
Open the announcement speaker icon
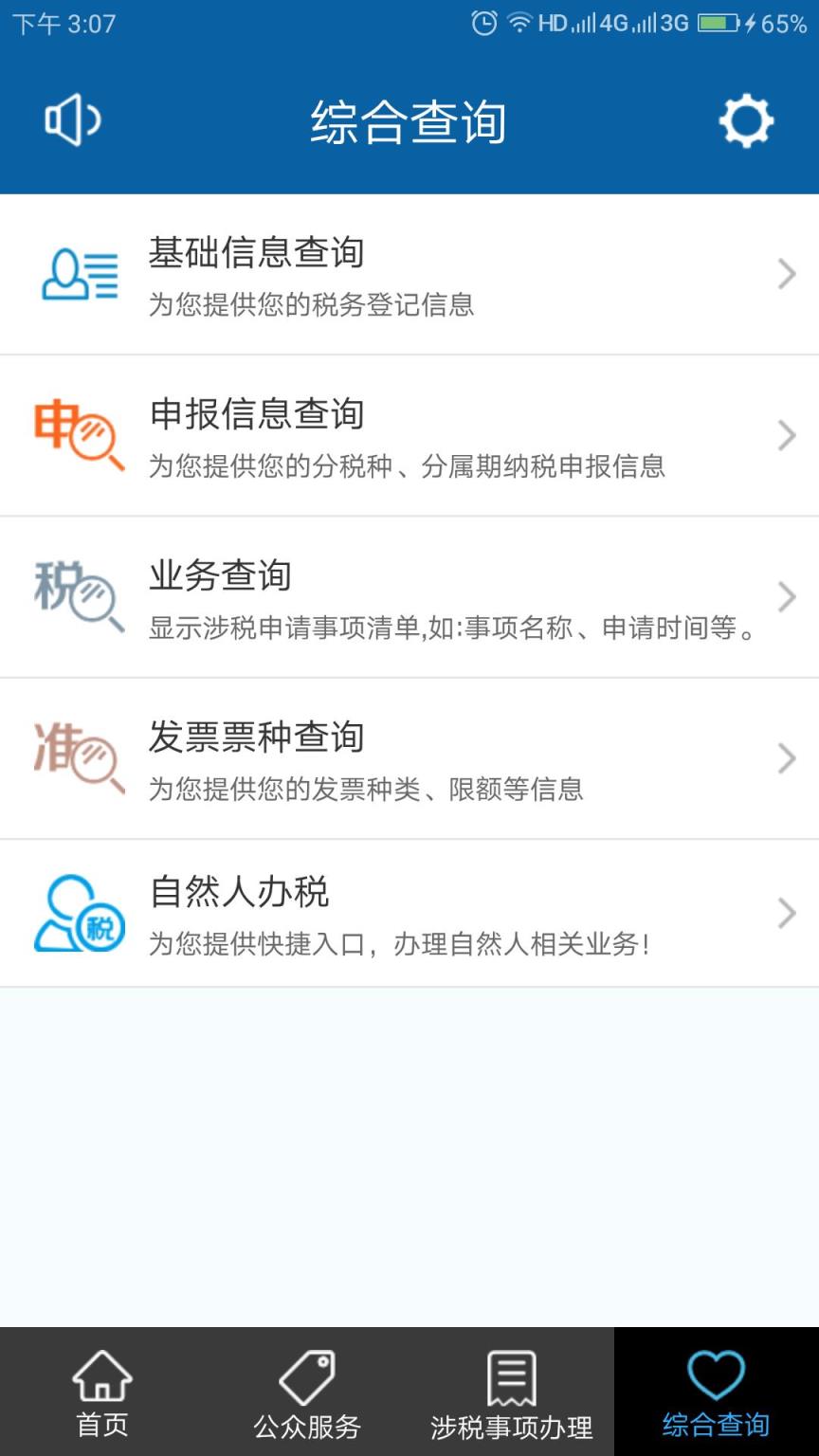(x=71, y=120)
